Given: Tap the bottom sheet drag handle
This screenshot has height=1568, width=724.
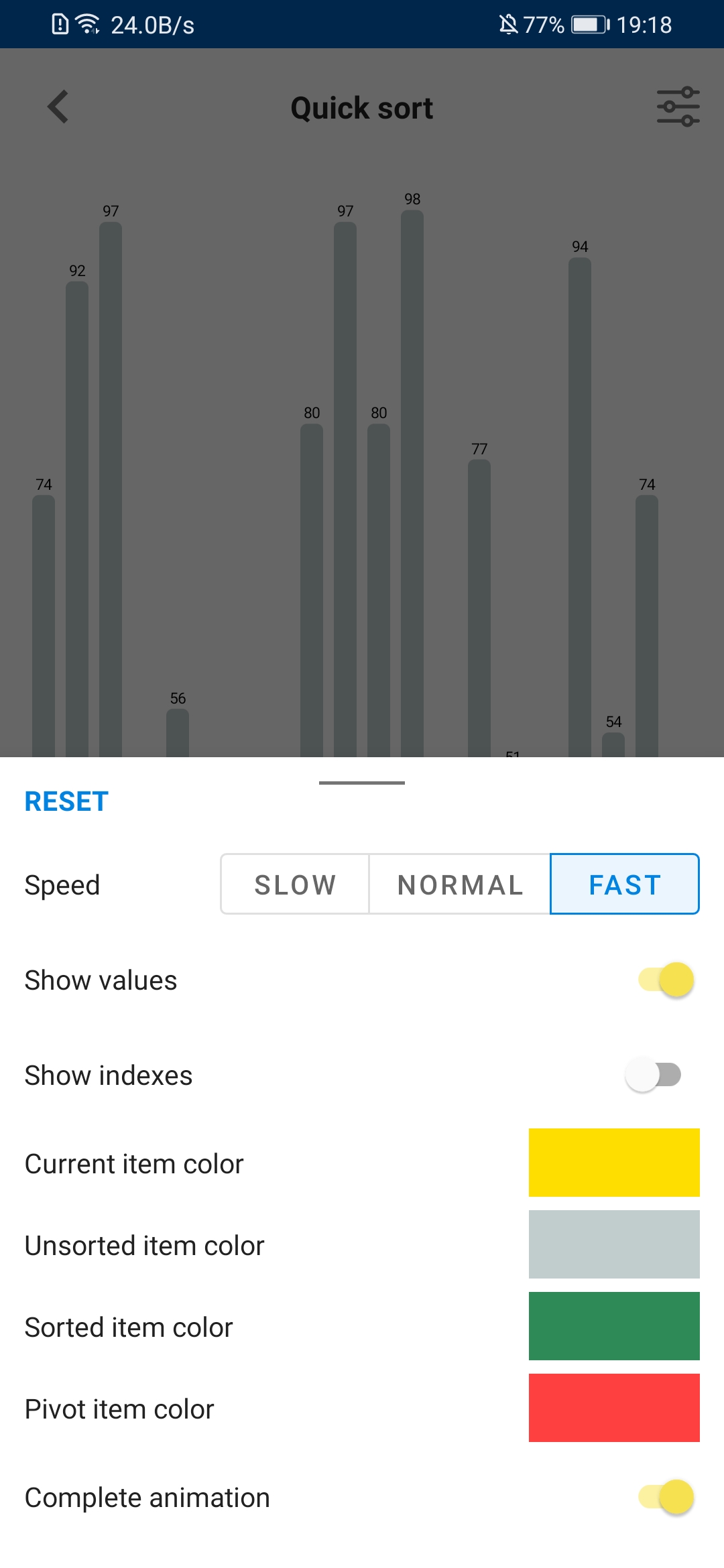Looking at the screenshot, I should 362,783.
